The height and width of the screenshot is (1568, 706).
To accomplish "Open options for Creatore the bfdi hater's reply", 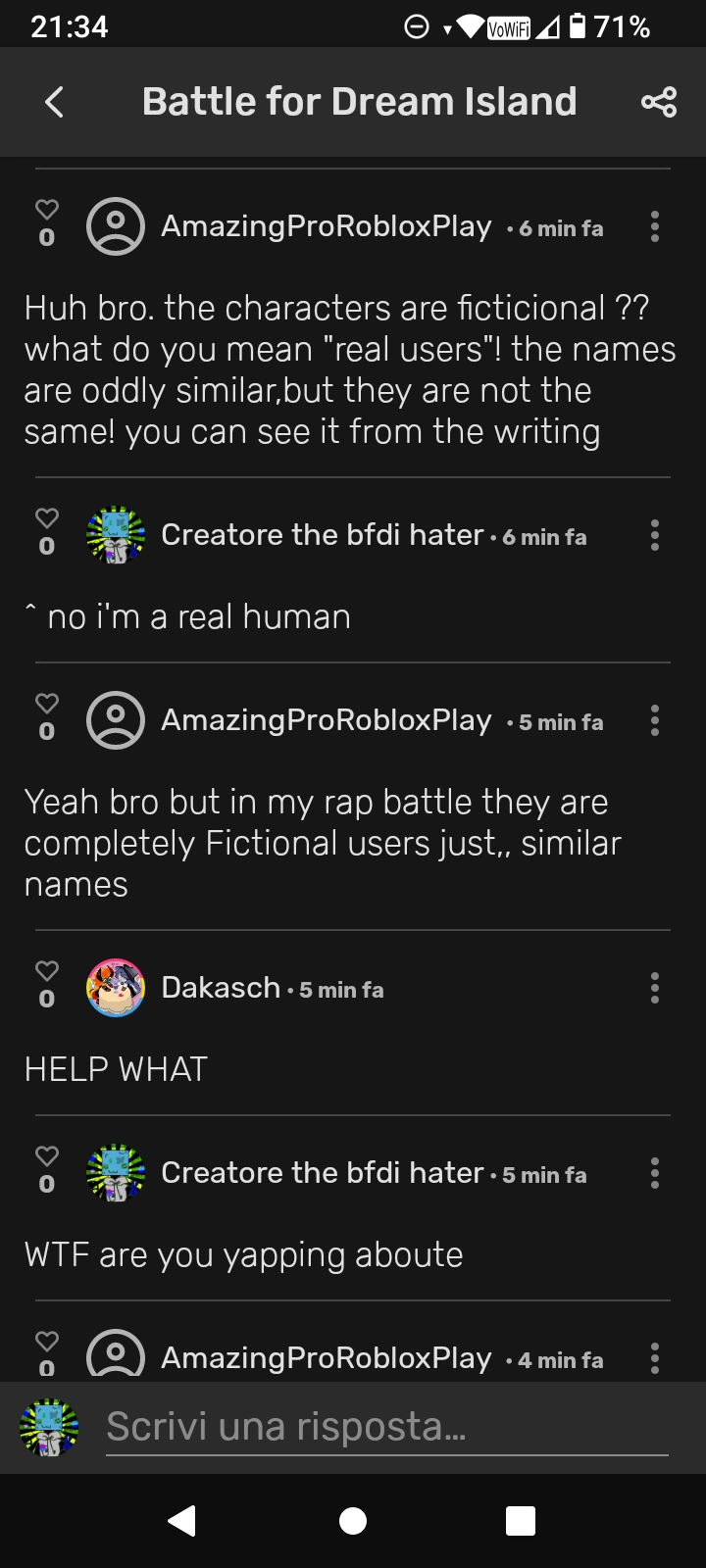I will pyautogui.click(x=654, y=536).
